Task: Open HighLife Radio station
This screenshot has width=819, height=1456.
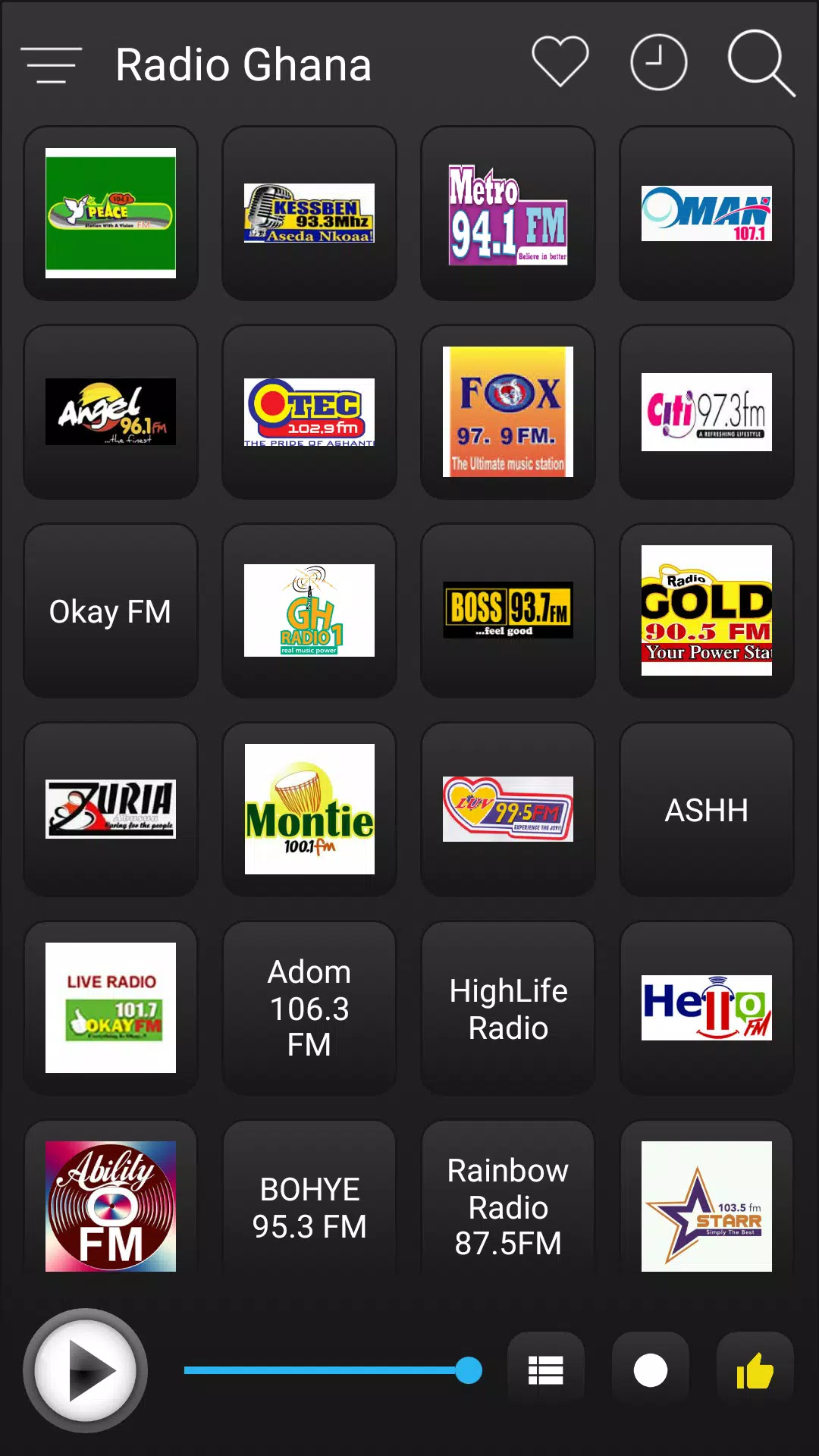Action: (x=507, y=1009)
